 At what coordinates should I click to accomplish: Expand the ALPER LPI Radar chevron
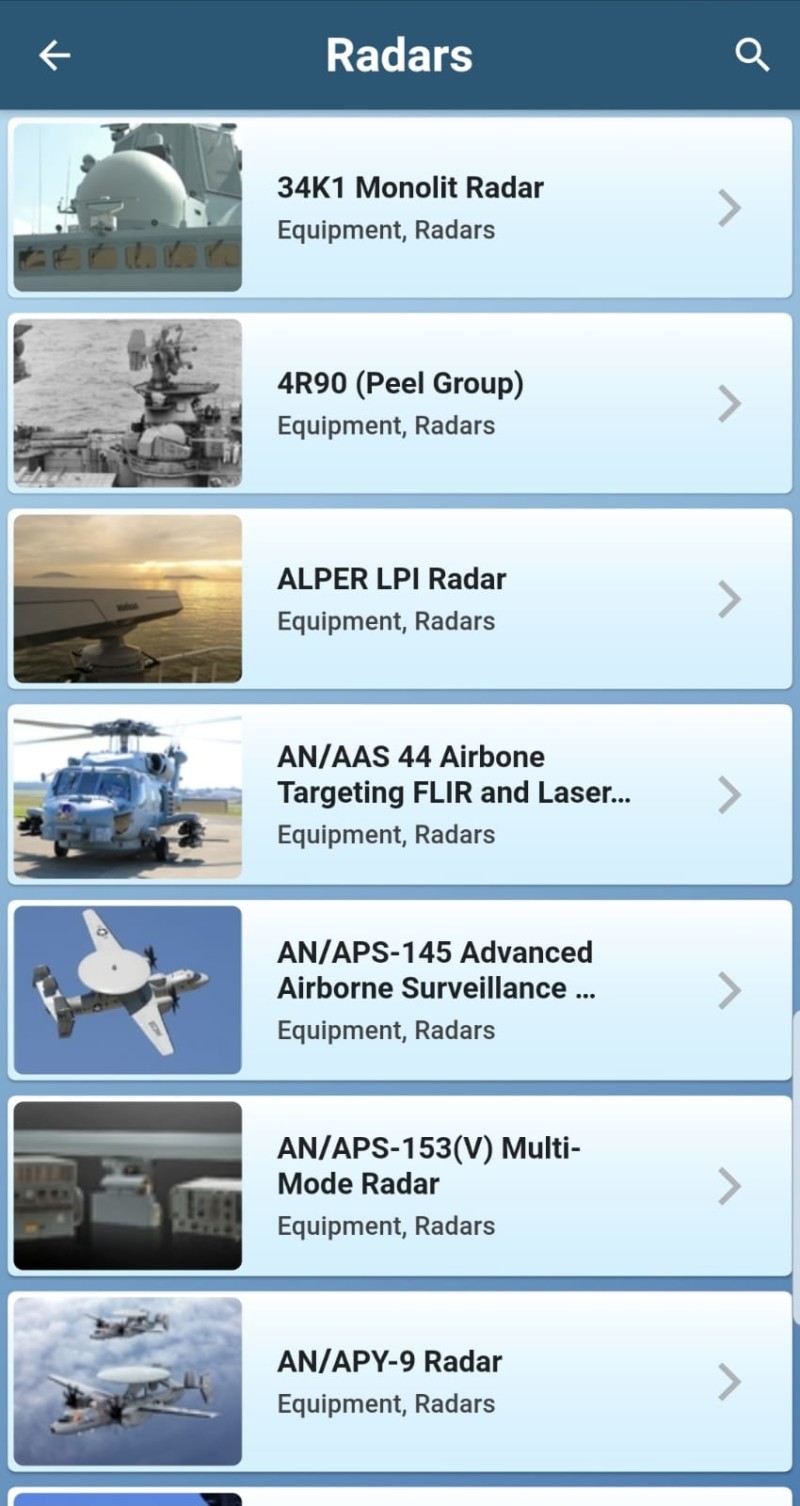pyautogui.click(x=729, y=599)
